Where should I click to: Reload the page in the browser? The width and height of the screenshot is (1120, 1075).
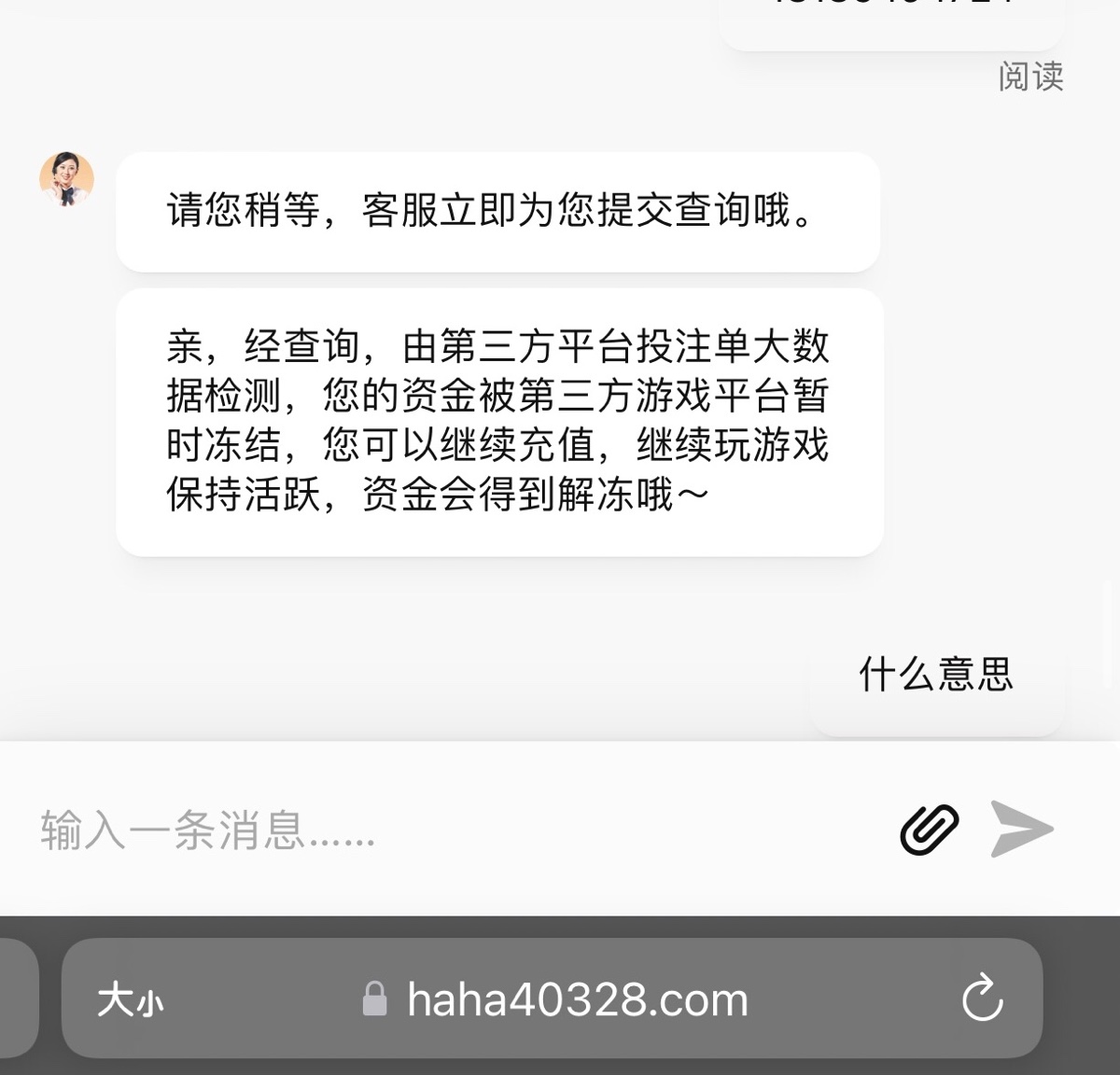(x=982, y=999)
